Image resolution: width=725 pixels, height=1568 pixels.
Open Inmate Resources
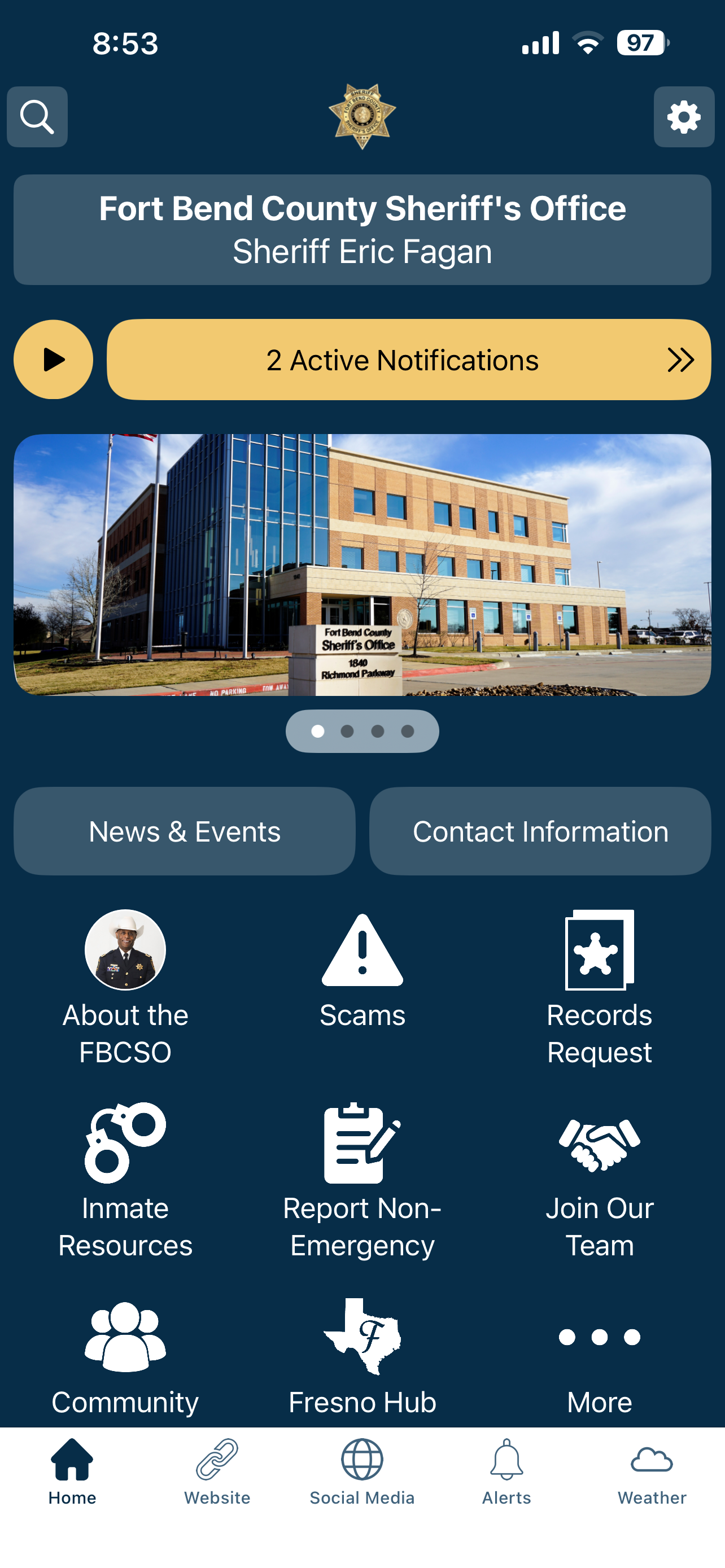pos(125,1182)
